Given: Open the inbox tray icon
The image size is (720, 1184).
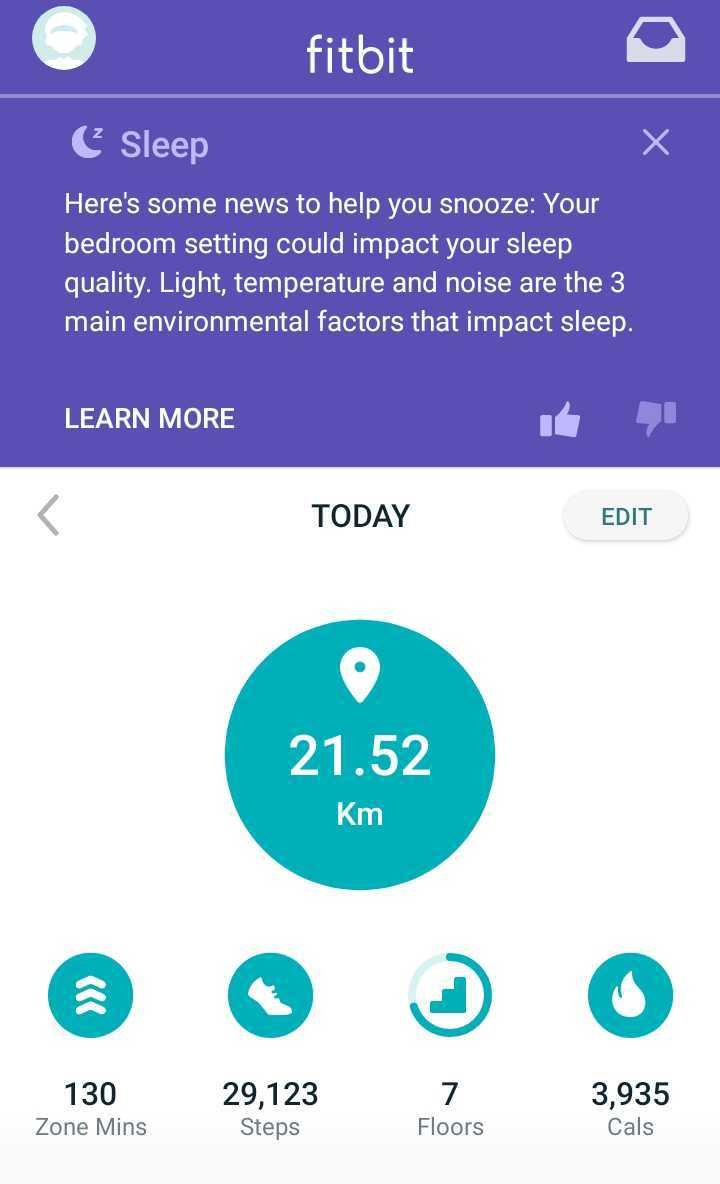Looking at the screenshot, I should point(655,42).
